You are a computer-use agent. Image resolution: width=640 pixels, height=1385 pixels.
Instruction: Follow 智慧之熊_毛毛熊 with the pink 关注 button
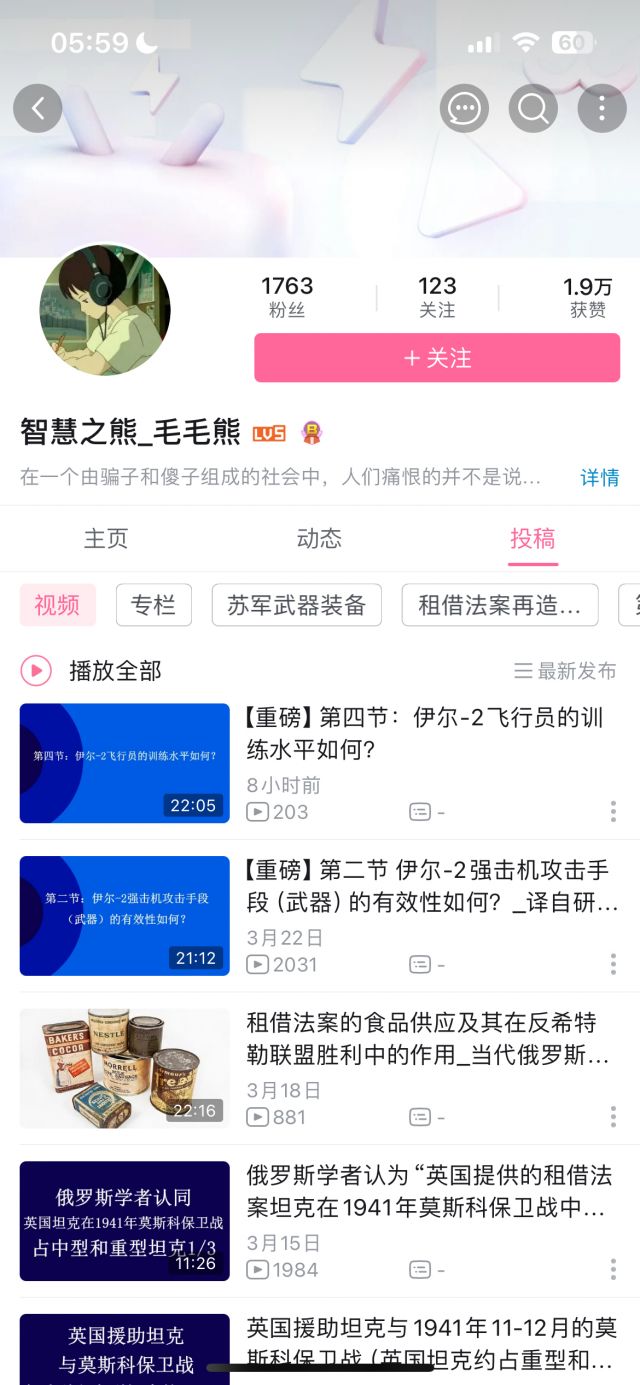pos(437,358)
